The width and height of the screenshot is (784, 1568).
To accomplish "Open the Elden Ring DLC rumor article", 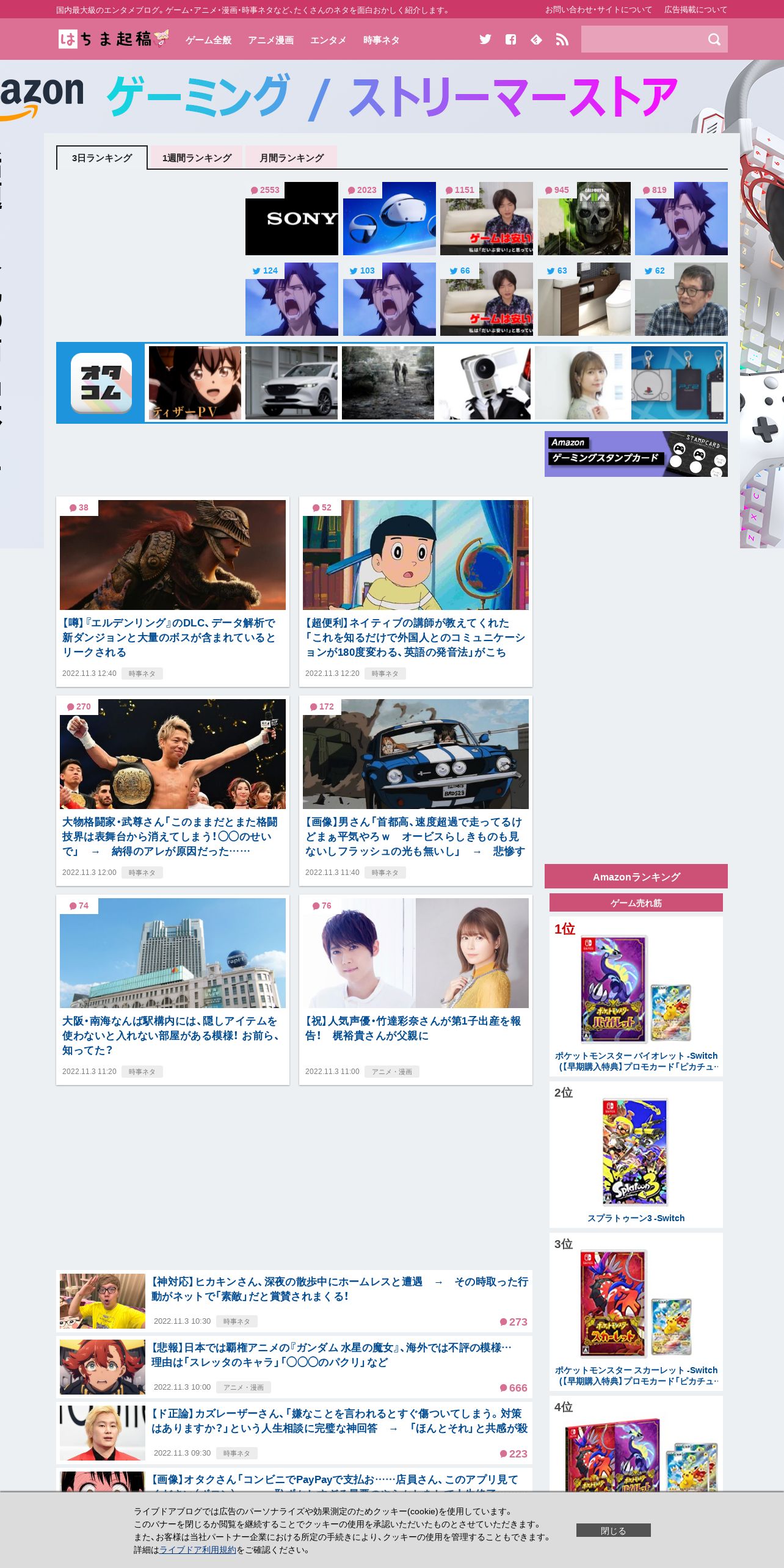I will [x=169, y=637].
